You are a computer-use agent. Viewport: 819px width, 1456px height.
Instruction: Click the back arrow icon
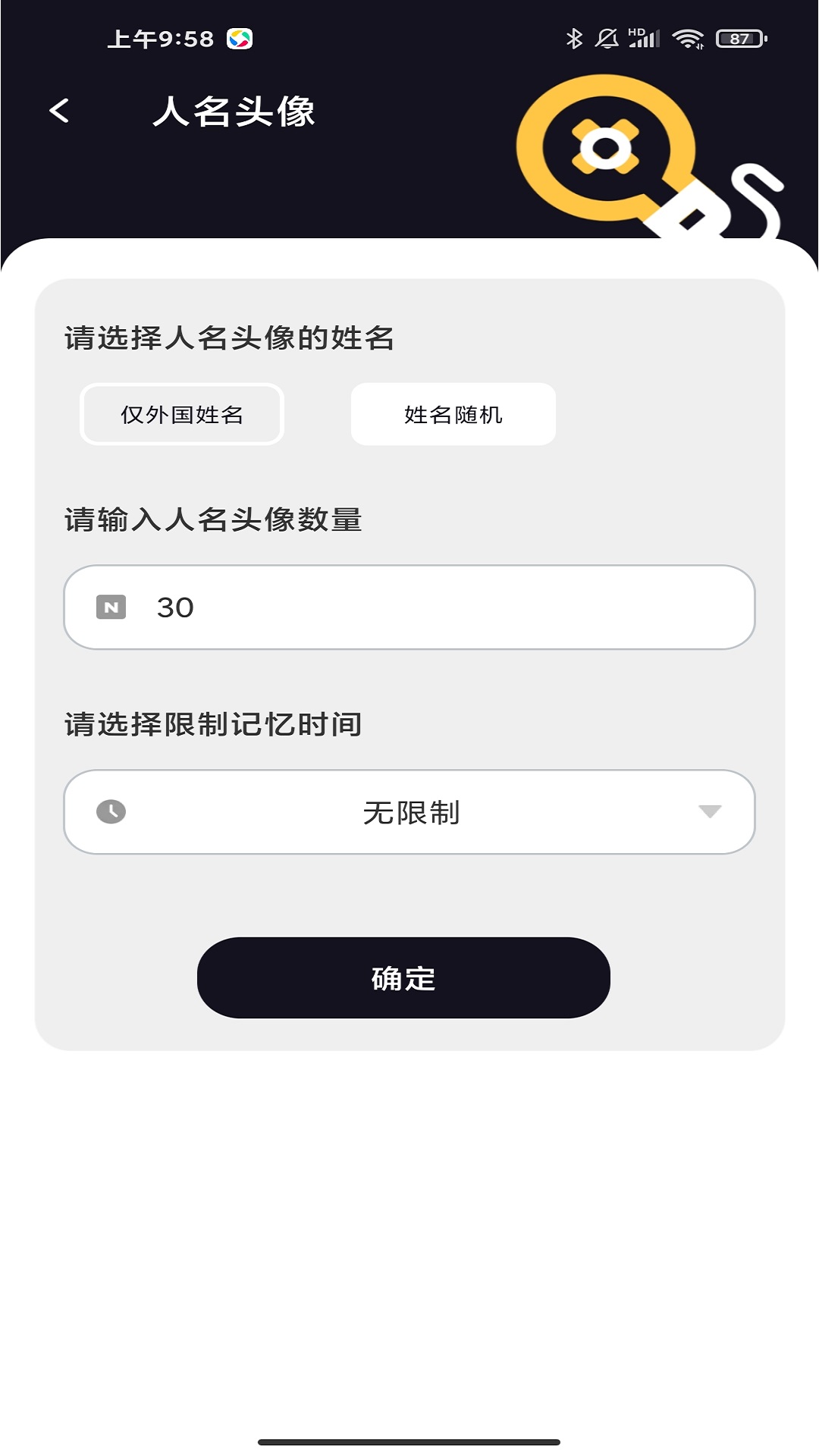tap(60, 111)
